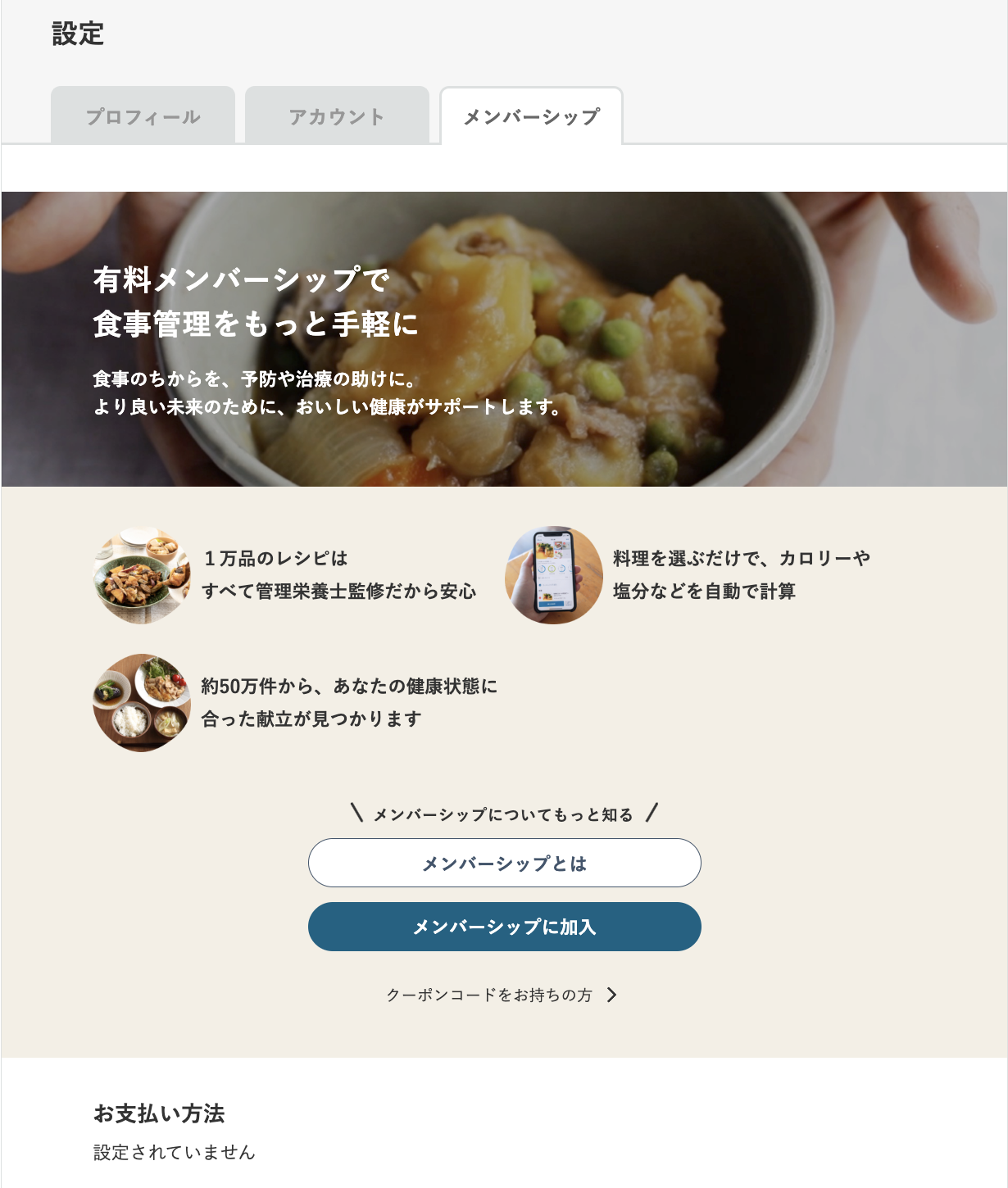The image size is (1008, 1188).
Task: Open クーポンコードをお持ちの方 link
Action: [501, 995]
